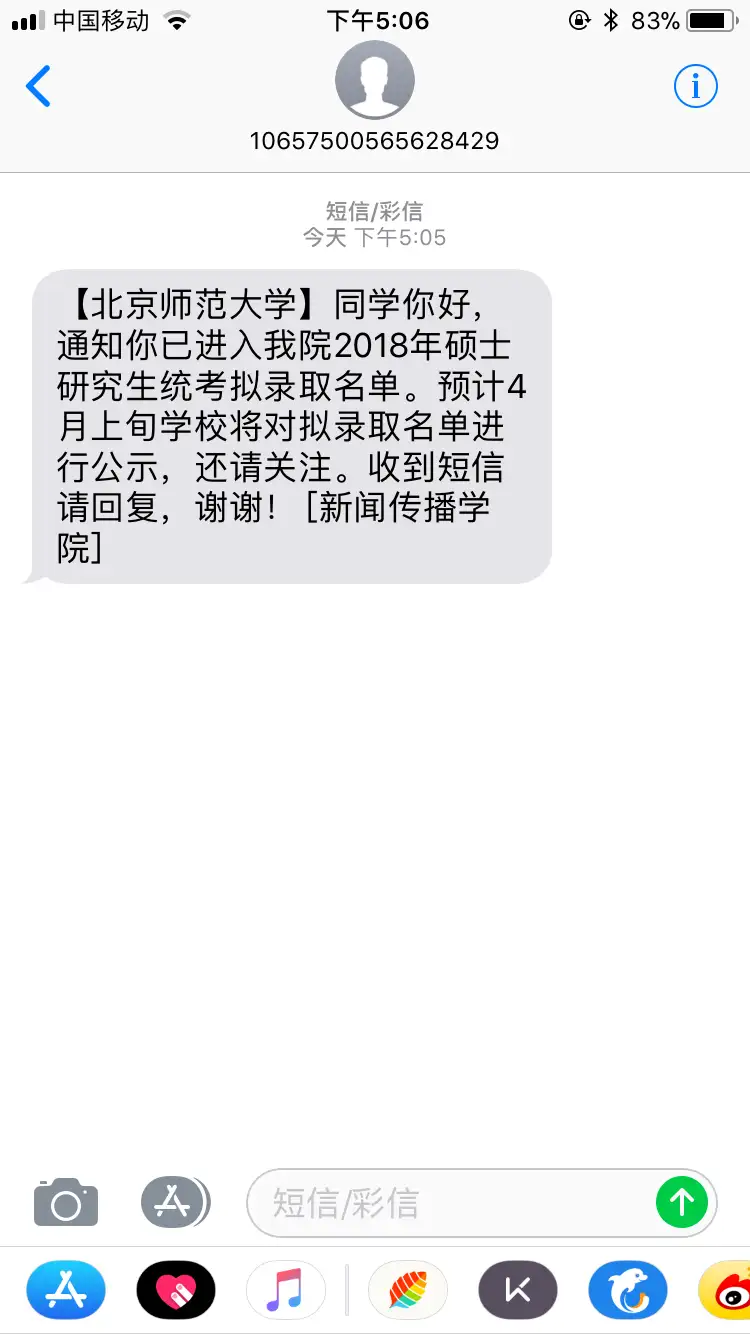Viewport: 750px width, 1334px height.
Task: Open the camera to attach a photo
Action: 66,1202
